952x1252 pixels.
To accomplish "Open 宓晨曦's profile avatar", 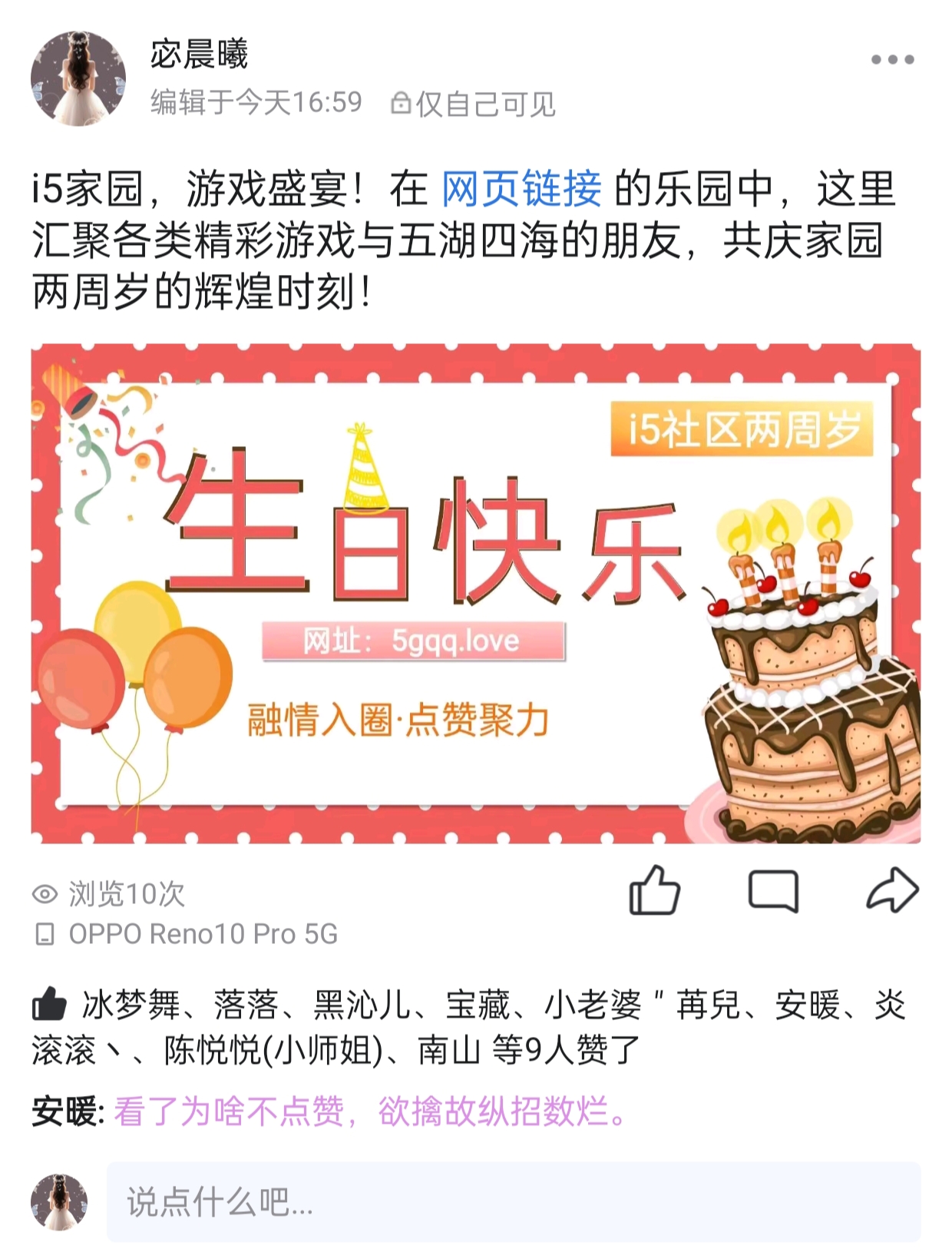I will point(78,78).
